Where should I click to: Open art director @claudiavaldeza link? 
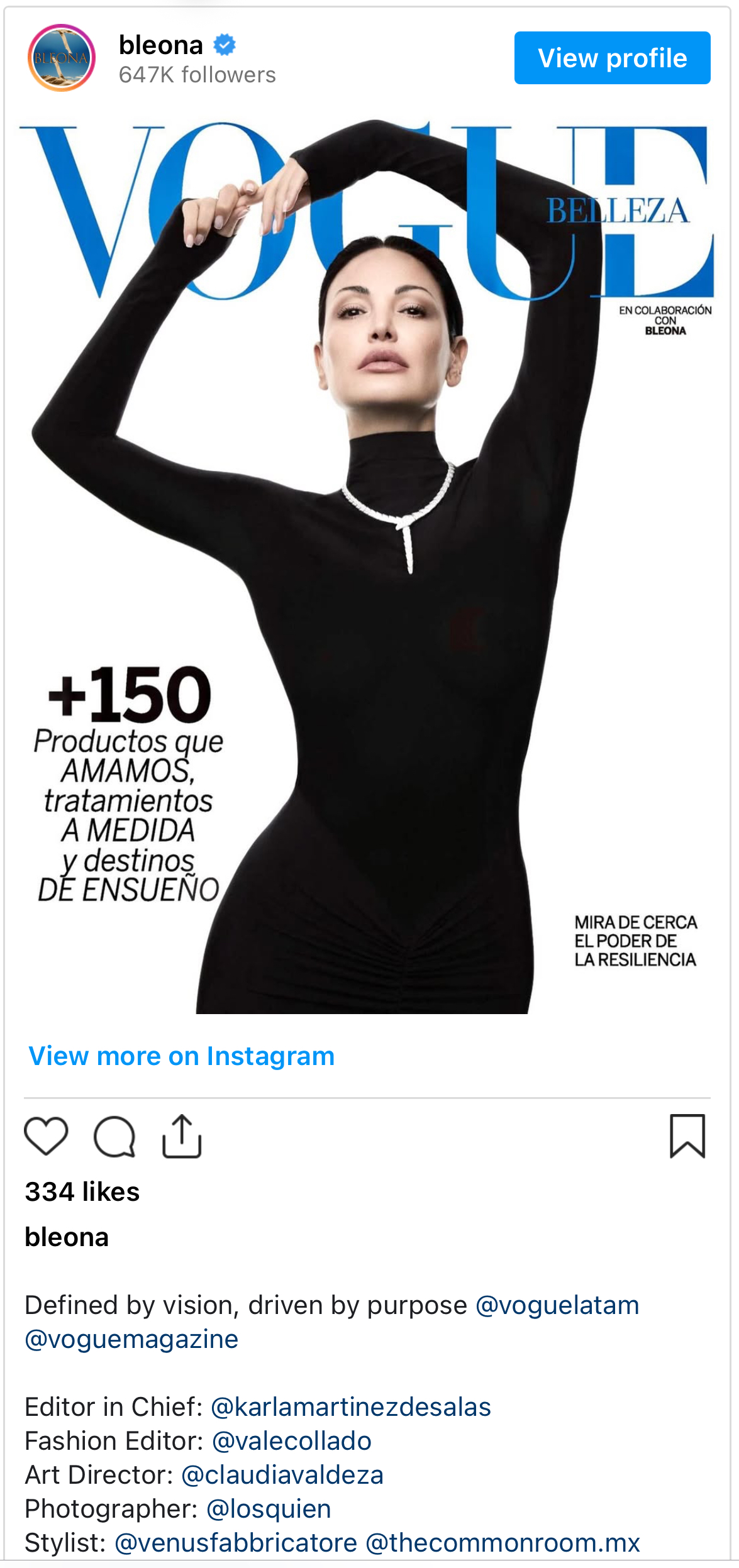282,1475
